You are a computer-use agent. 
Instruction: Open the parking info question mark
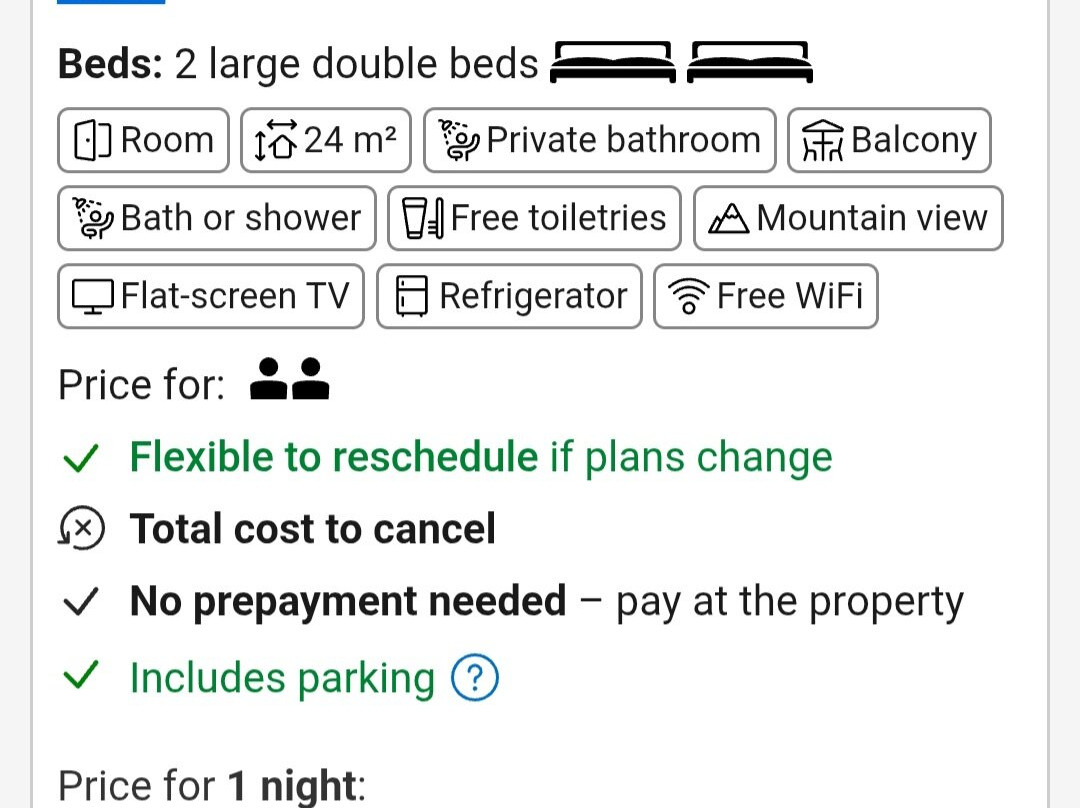(474, 679)
